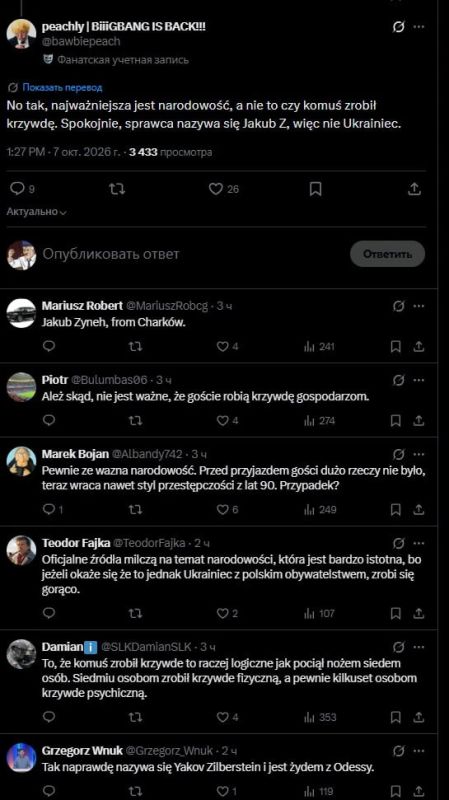Open overflow menu on peachly's post
Screen dimensions: 449x800
point(418,27)
